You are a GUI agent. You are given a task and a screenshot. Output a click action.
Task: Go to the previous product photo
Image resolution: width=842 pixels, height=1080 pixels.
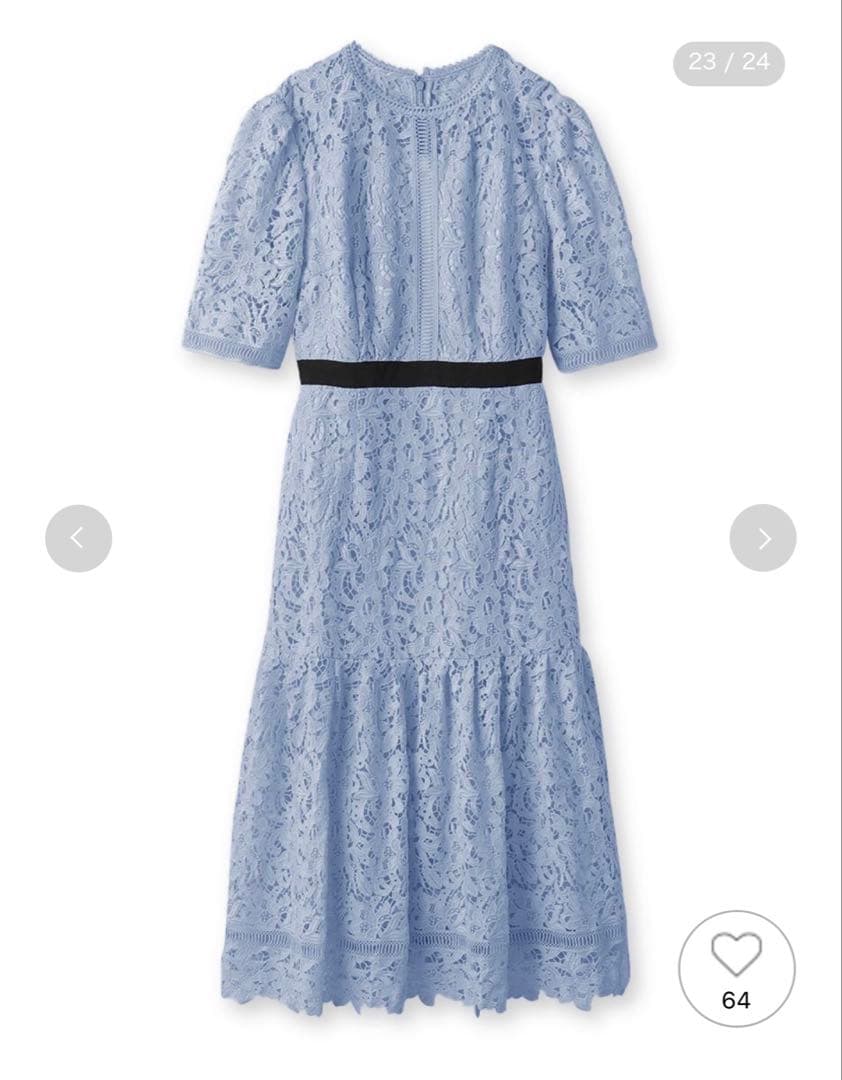point(78,538)
